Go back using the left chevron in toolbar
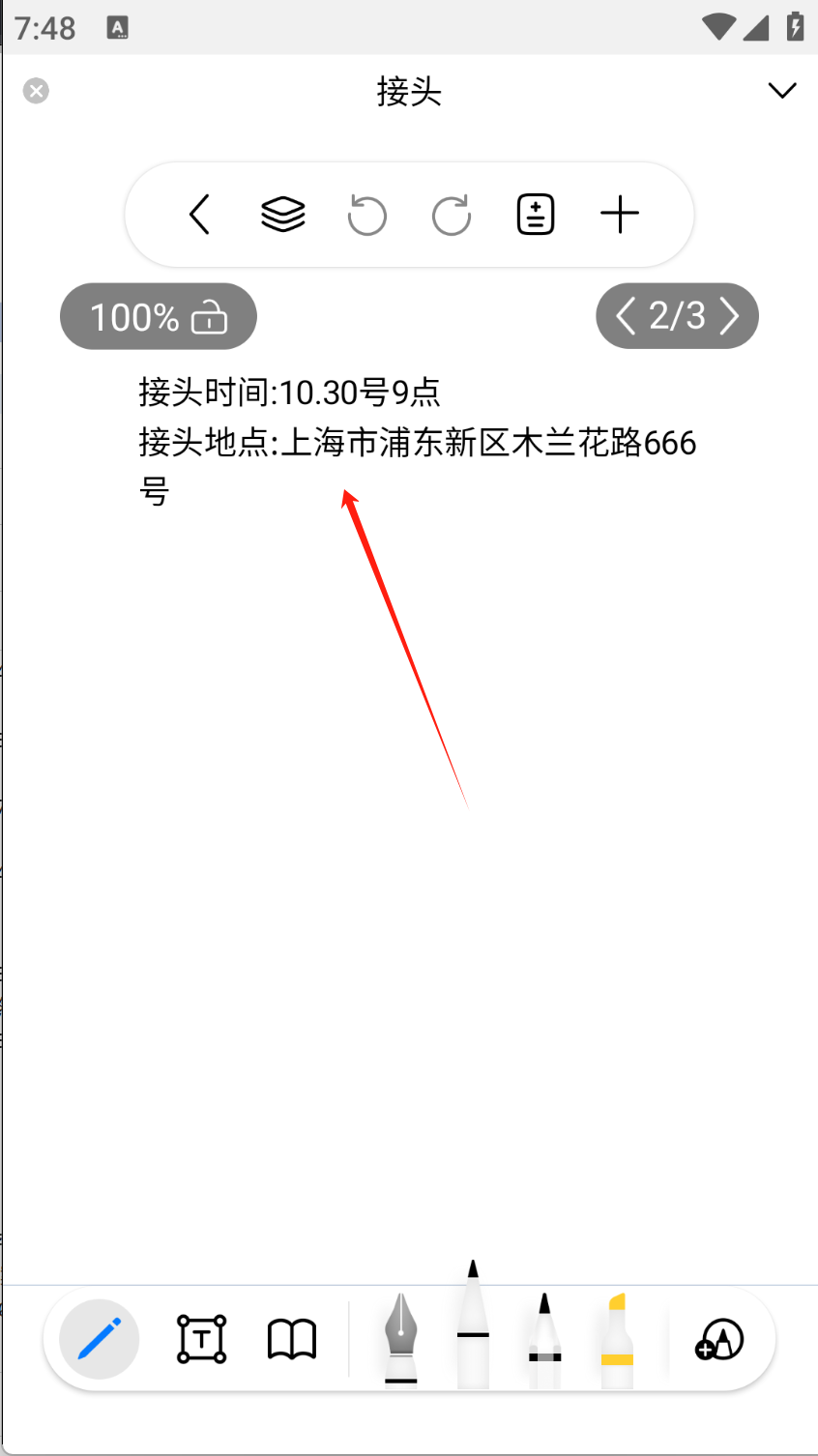This screenshot has height=1456, width=818. [199, 215]
